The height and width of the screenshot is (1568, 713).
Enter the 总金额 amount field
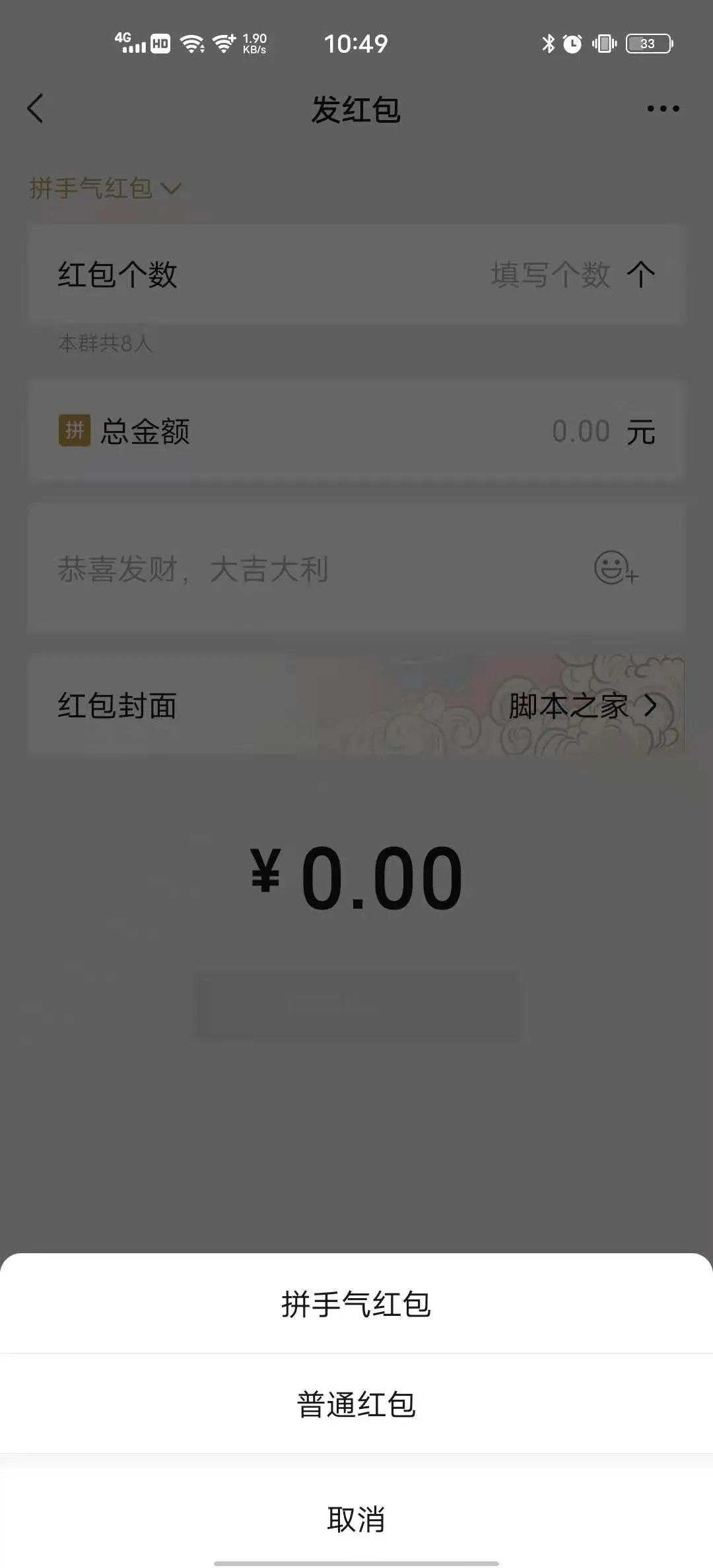[x=580, y=432]
